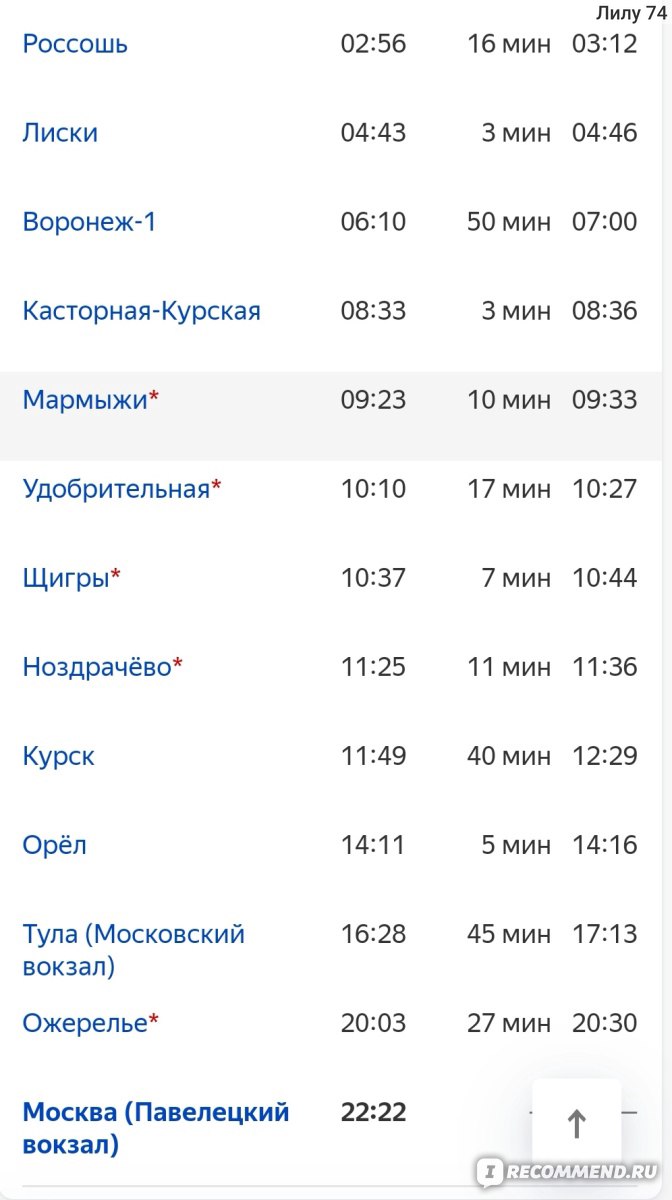
Task: Tap the scroll-to-top arrow button
Action: pos(576,1124)
